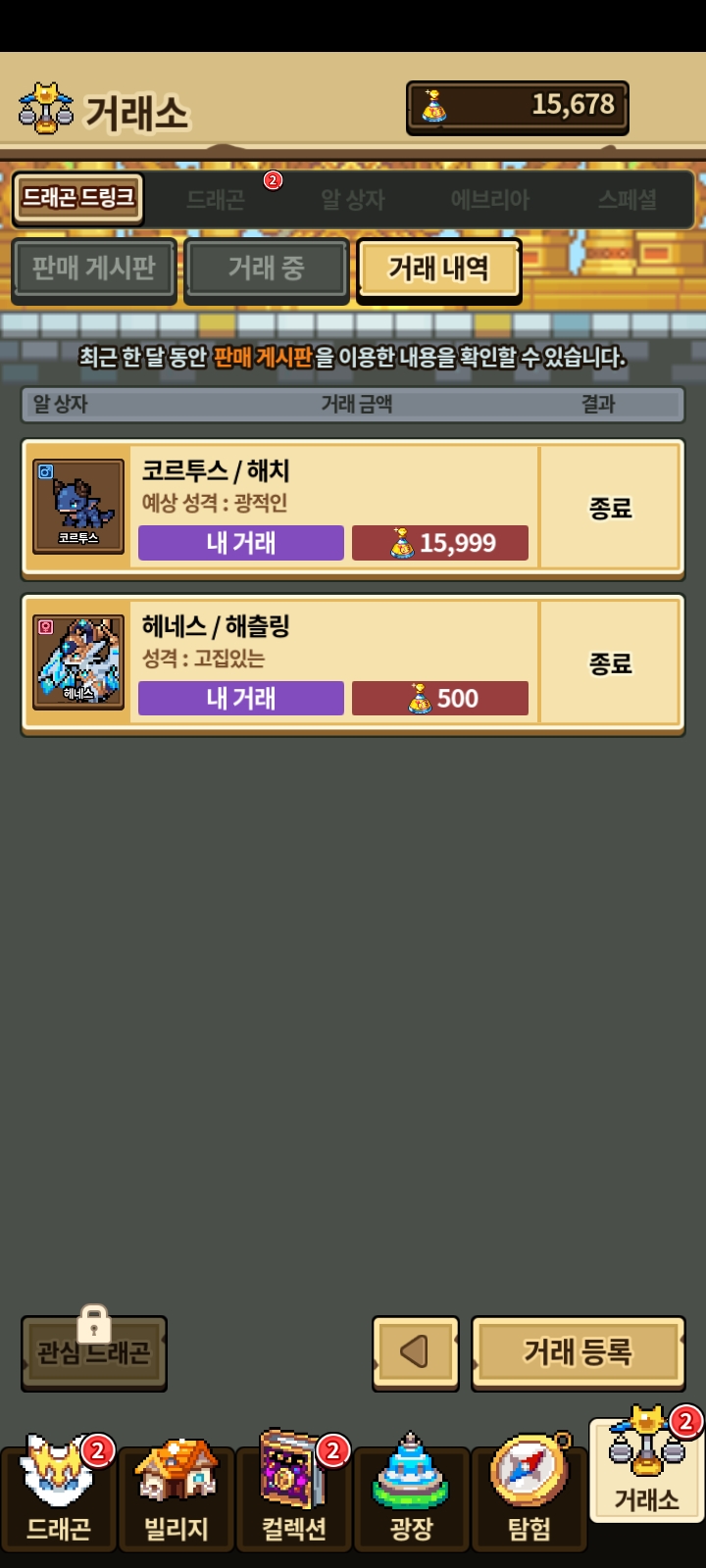Switch to the 드래곤 드링크 category tab
This screenshot has height=1568, width=706.
tap(78, 199)
